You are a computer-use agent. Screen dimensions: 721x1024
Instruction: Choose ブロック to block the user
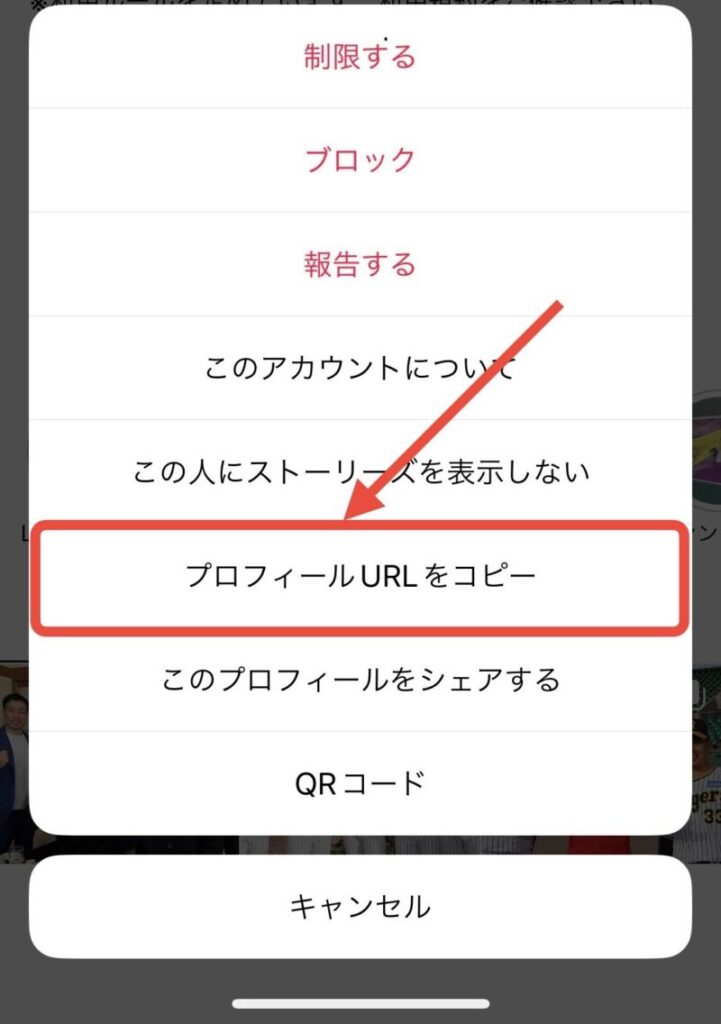(360, 160)
